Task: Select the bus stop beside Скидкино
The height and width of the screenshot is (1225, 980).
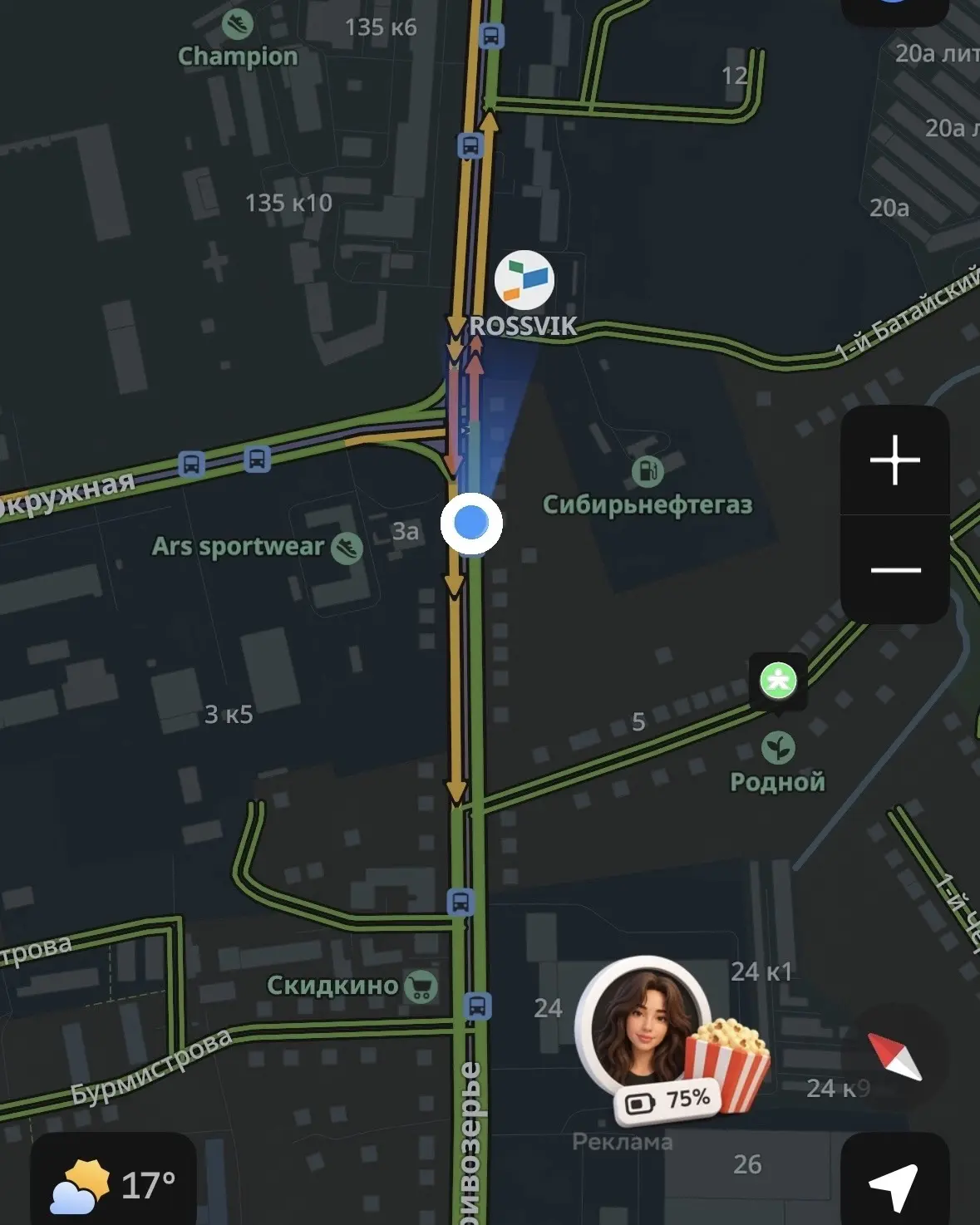Action: tap(477, 1006)
